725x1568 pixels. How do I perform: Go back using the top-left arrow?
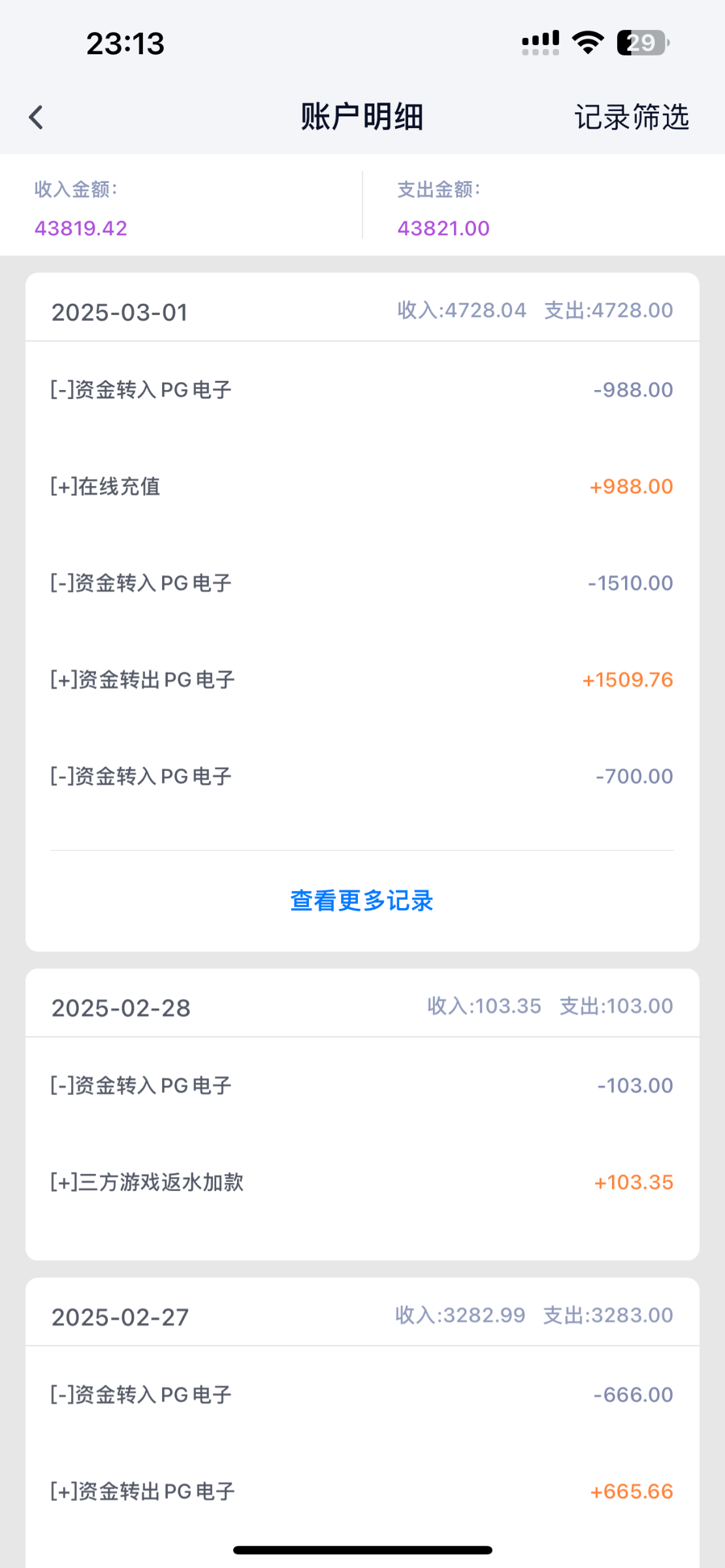37,118
